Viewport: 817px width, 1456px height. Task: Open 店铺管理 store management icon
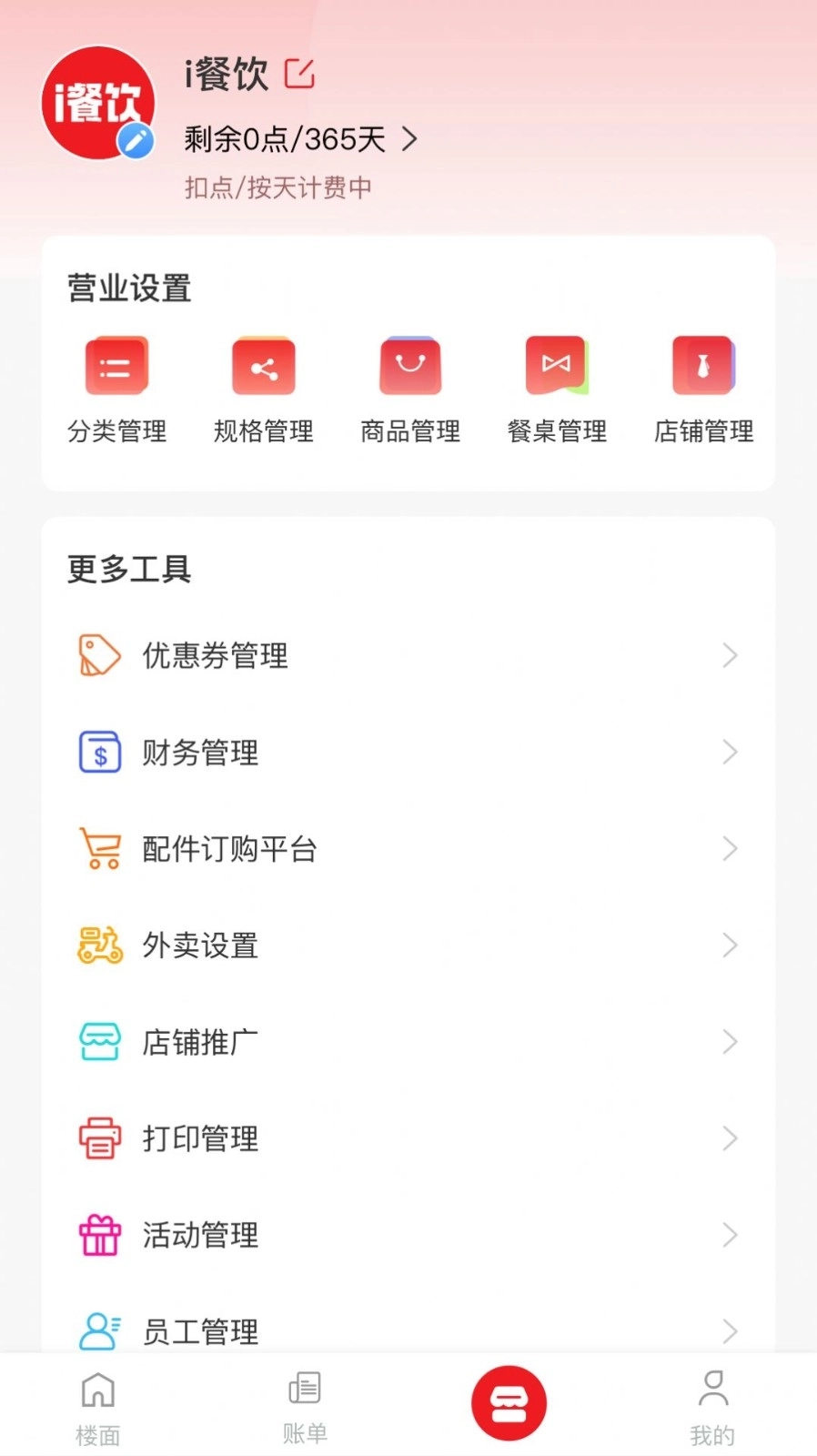click(x=702, y=367)
